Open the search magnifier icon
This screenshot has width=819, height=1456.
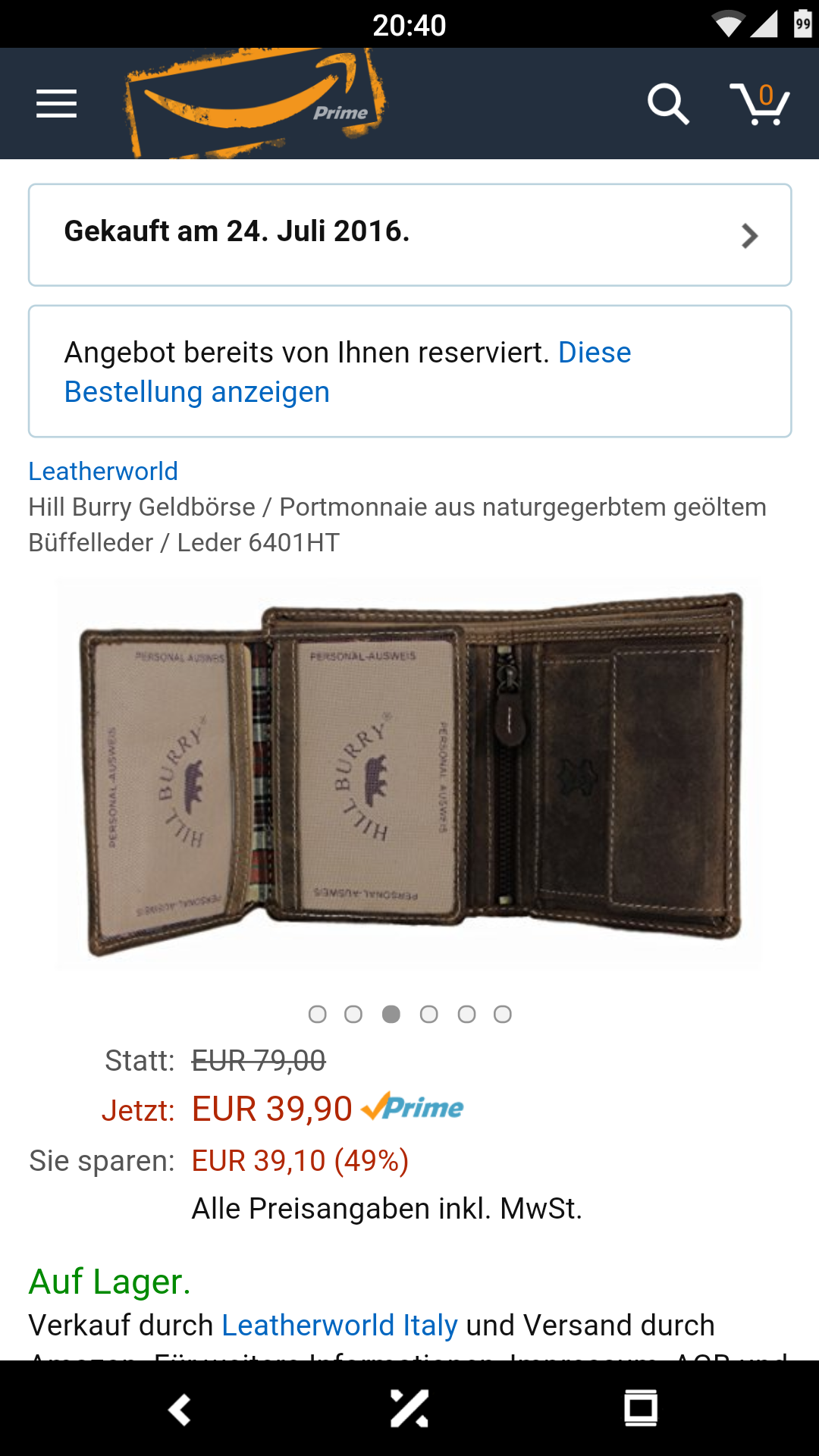[x=667, y=104]
